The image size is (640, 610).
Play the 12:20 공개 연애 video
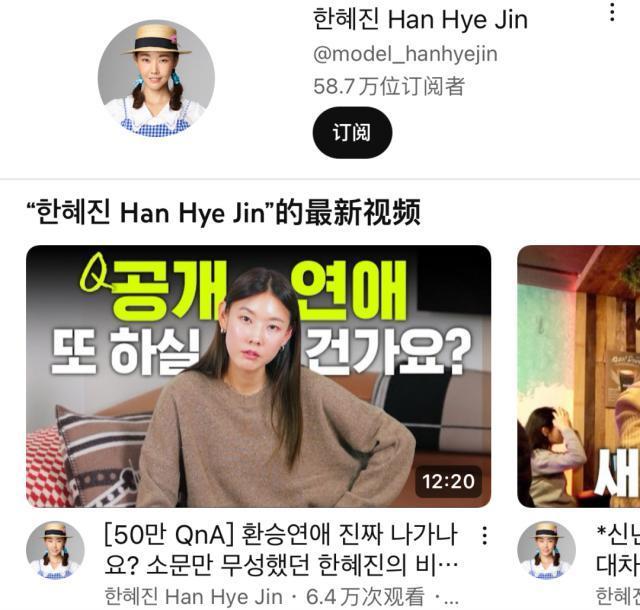point(258,376)
